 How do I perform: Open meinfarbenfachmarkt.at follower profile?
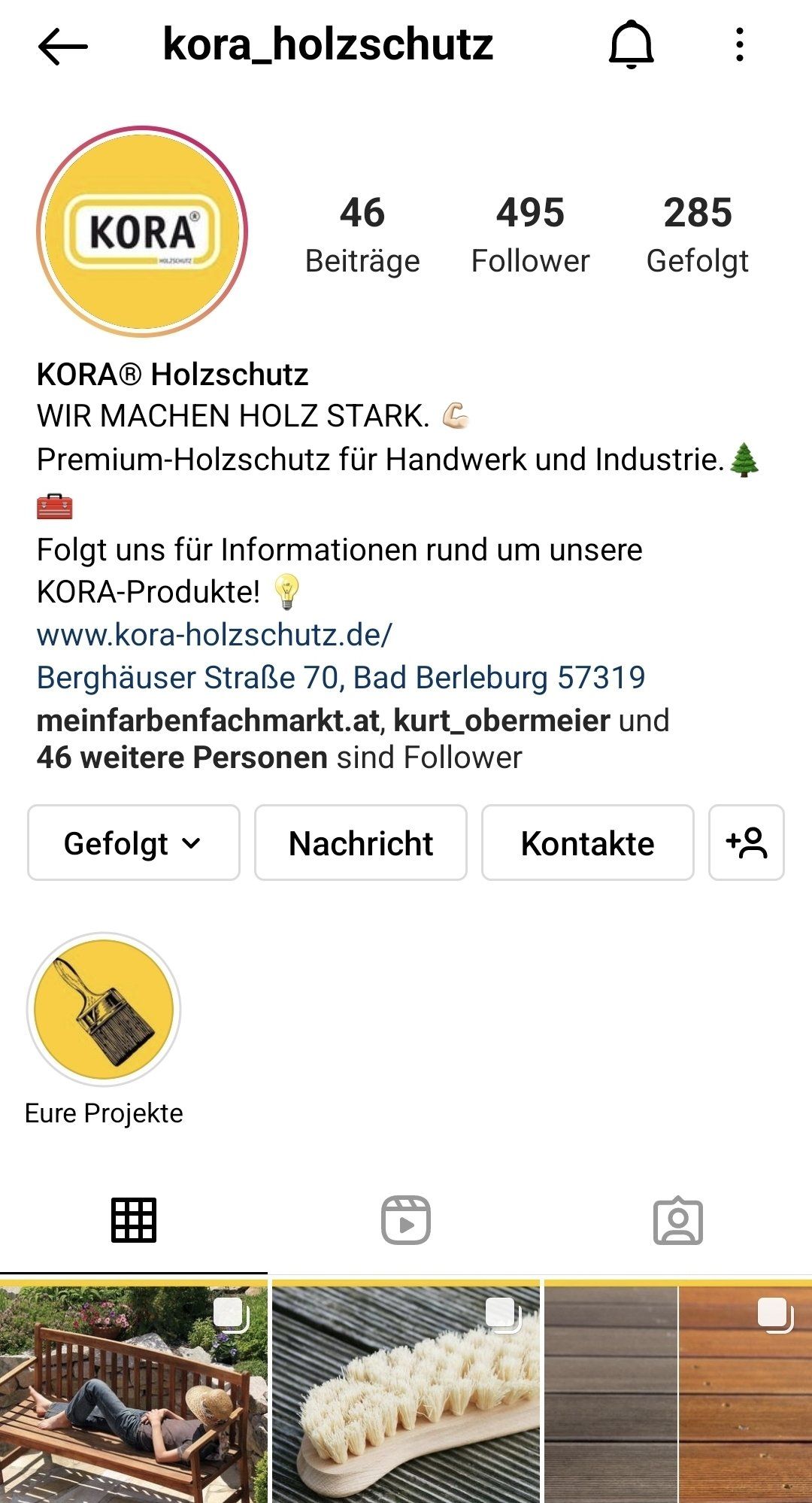[208, 720]
